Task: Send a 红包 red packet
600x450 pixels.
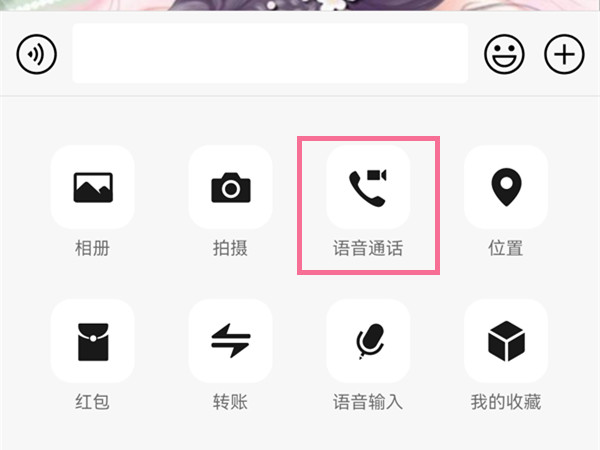Action: (92, 341)
